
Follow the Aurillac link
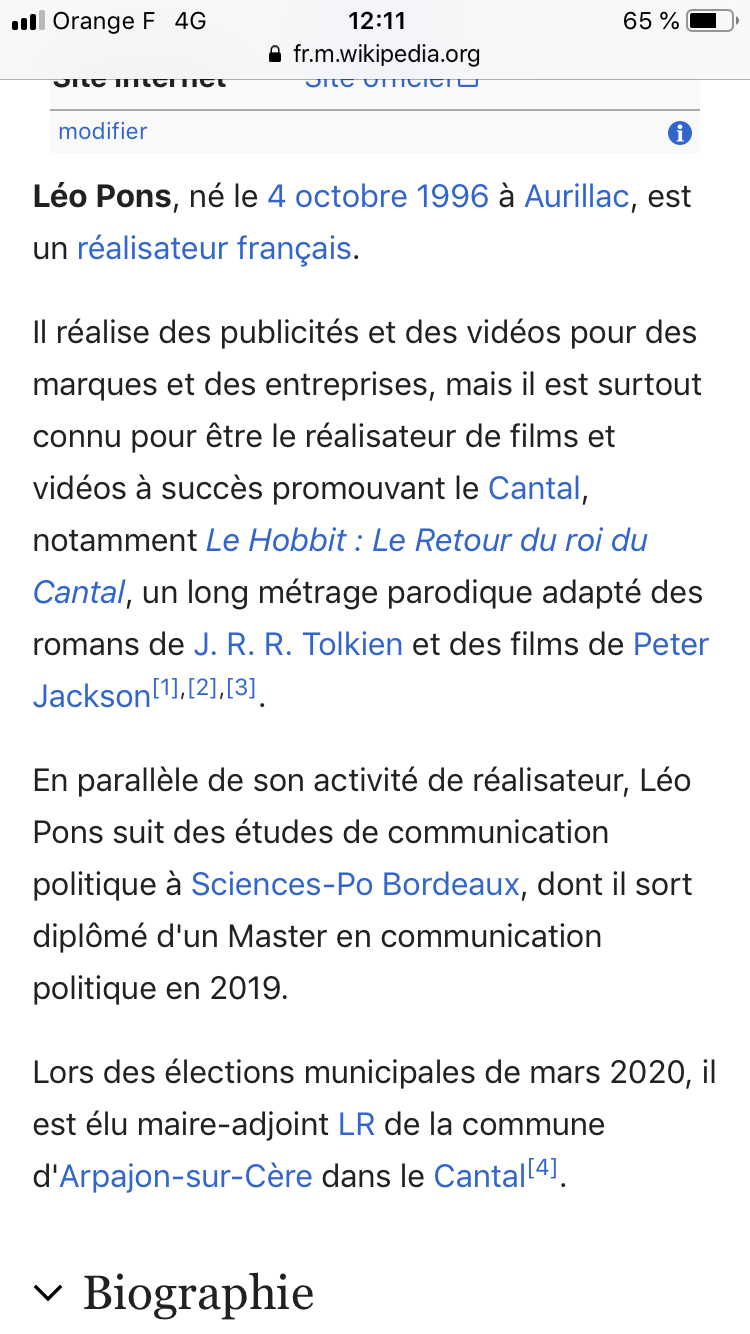tap(577, 196)
